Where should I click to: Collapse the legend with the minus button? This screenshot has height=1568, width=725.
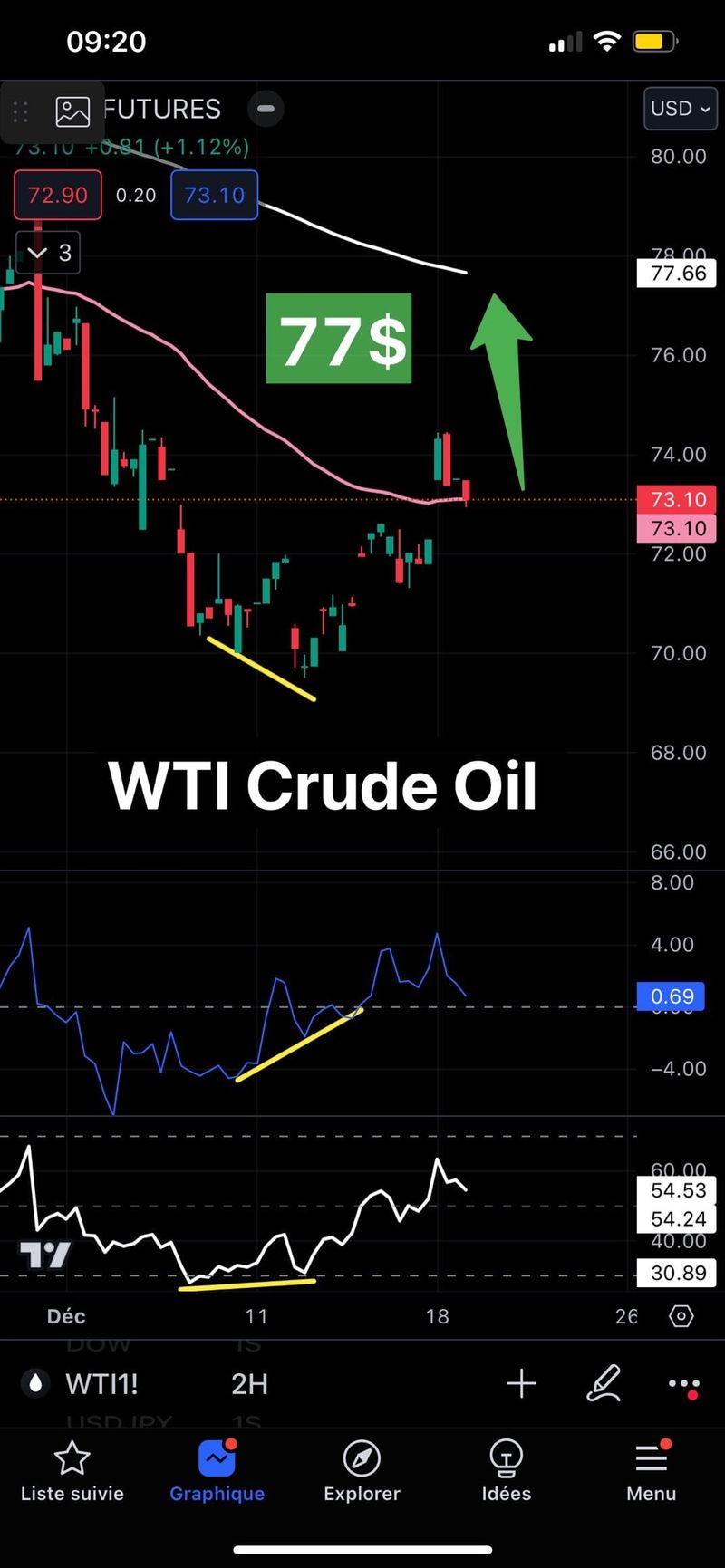point(266,109)
